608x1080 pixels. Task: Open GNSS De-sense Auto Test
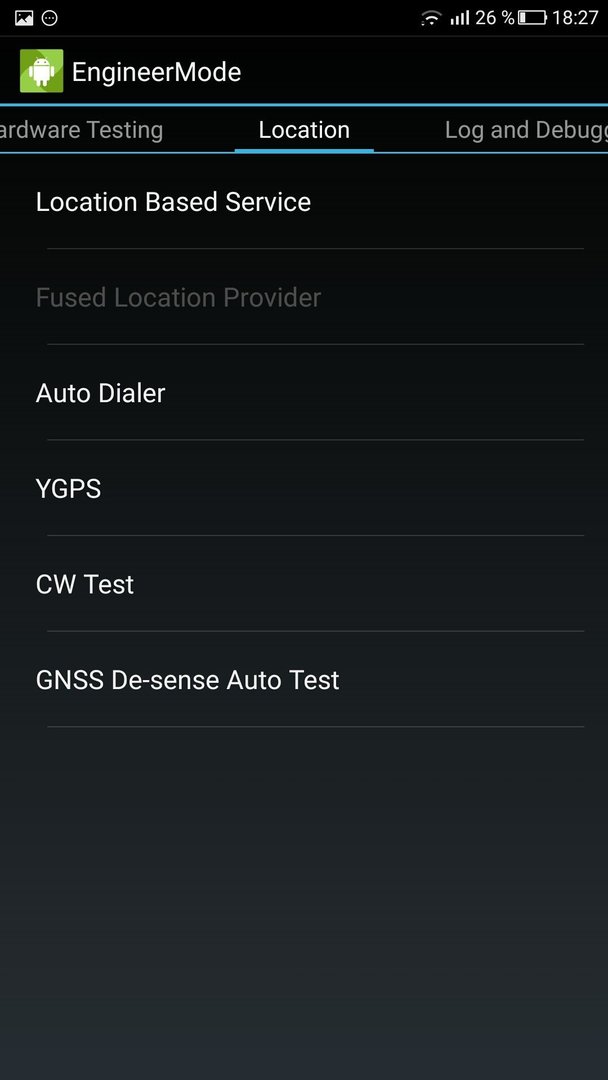(x=304, y=680)
